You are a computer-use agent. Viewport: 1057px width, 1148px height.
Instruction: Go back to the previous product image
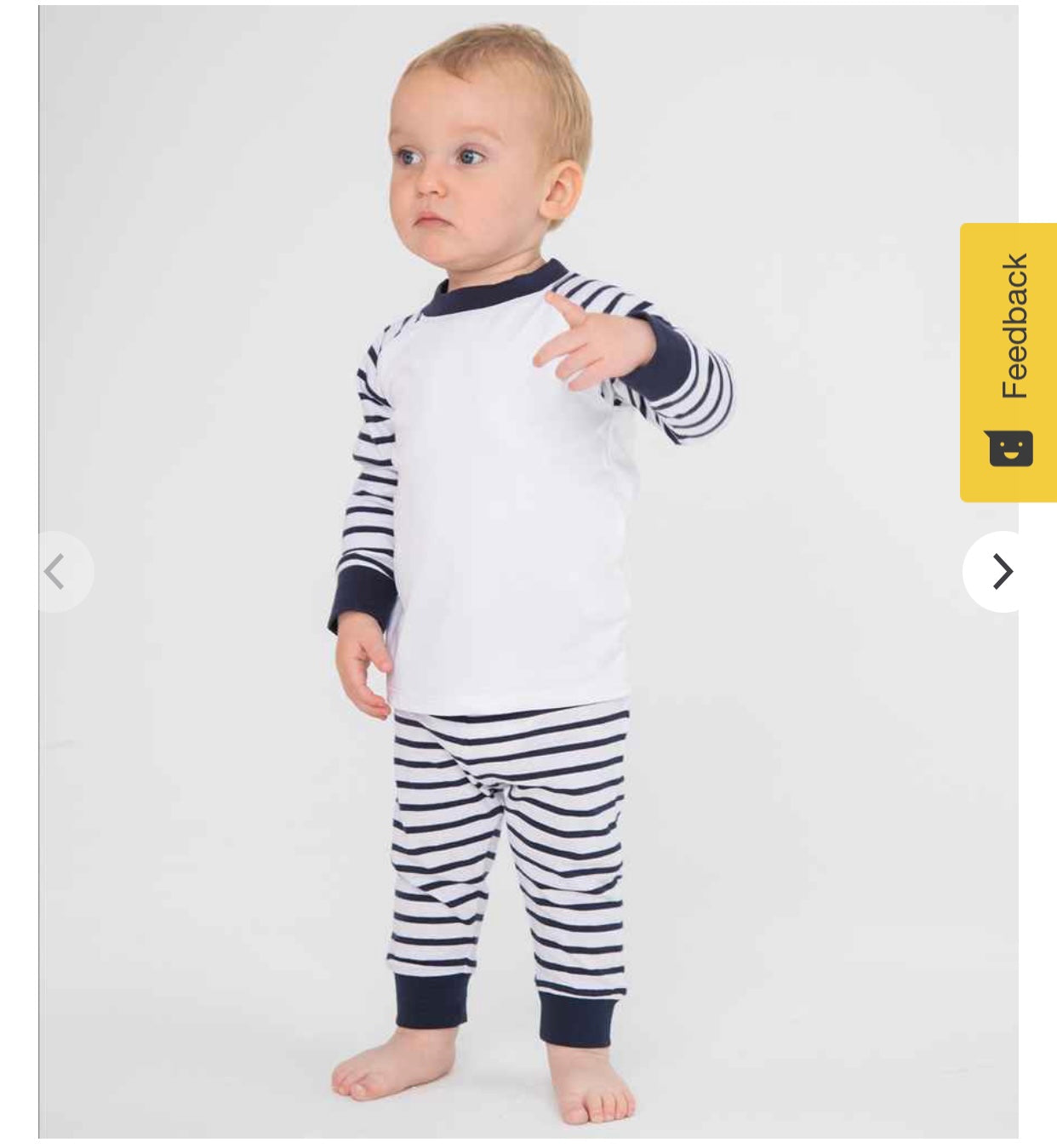[x=56, y=572]
